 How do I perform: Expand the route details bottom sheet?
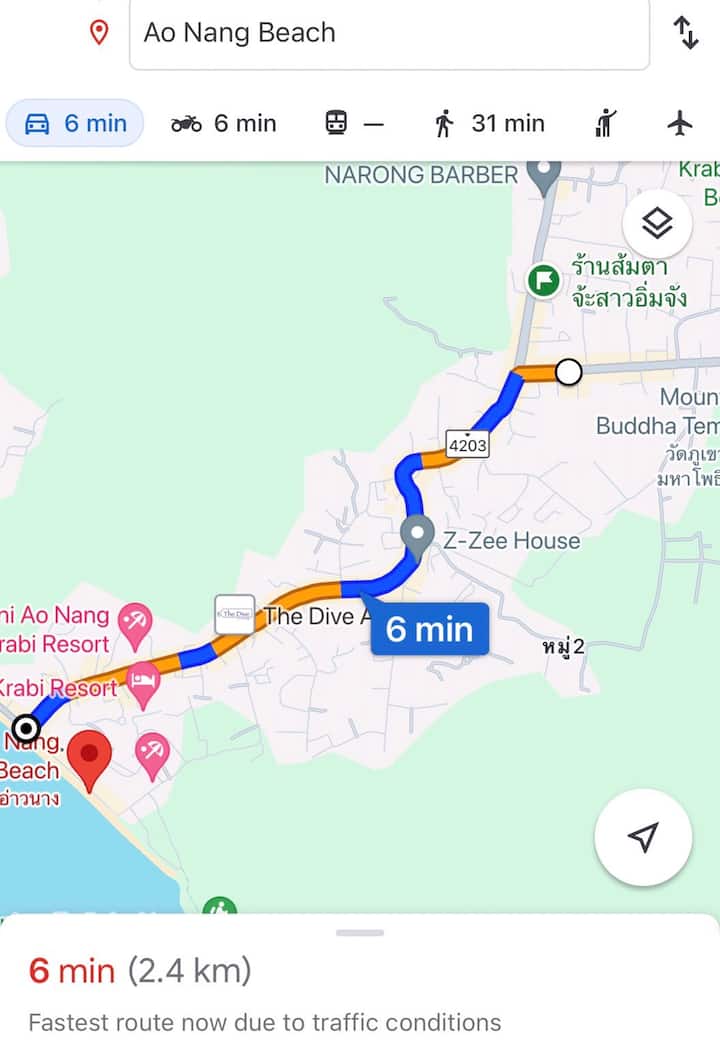point(360,933)
